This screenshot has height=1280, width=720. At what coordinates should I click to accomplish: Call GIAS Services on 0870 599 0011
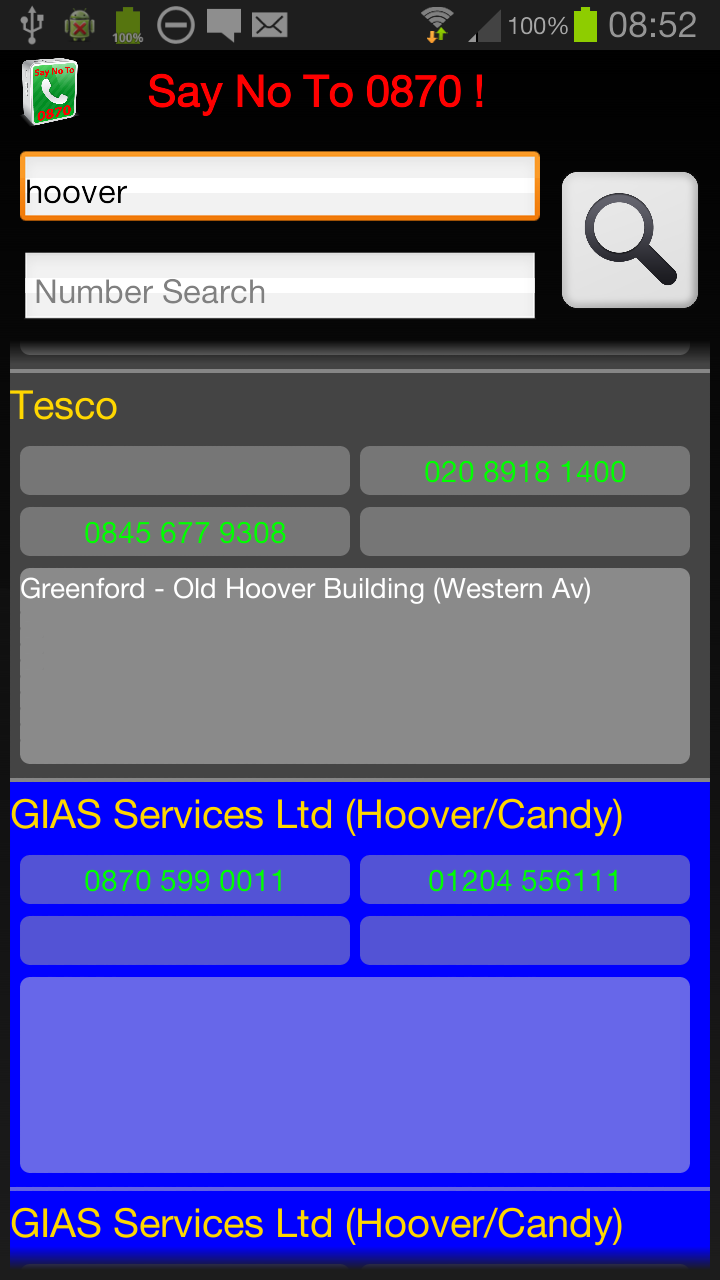click(185, 880)
